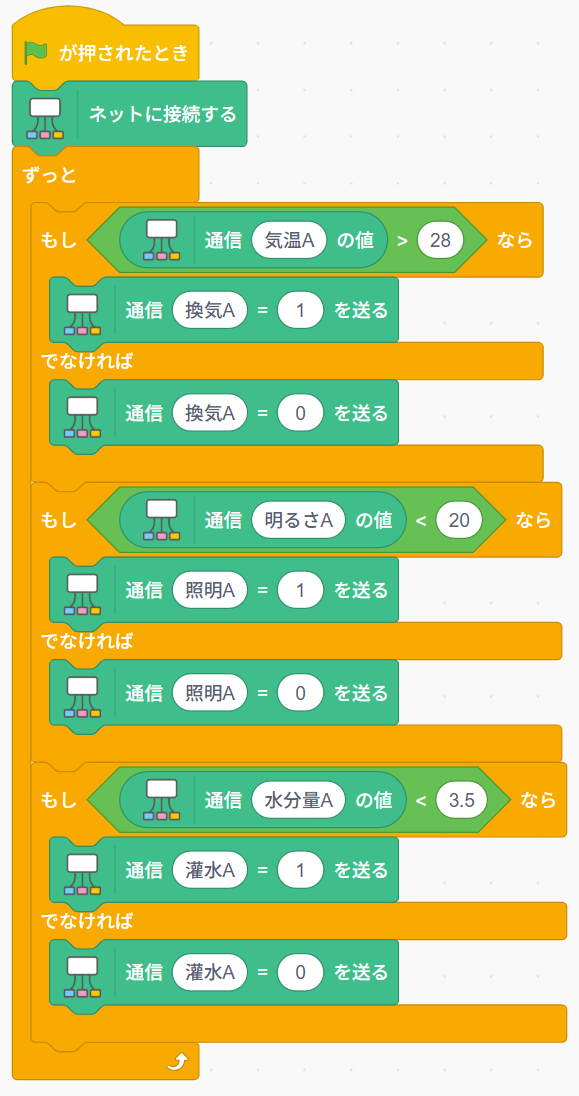The image size is (579, 1096).
Task: Edit value 1 in the 換気A send block
Action: (300, 310)
